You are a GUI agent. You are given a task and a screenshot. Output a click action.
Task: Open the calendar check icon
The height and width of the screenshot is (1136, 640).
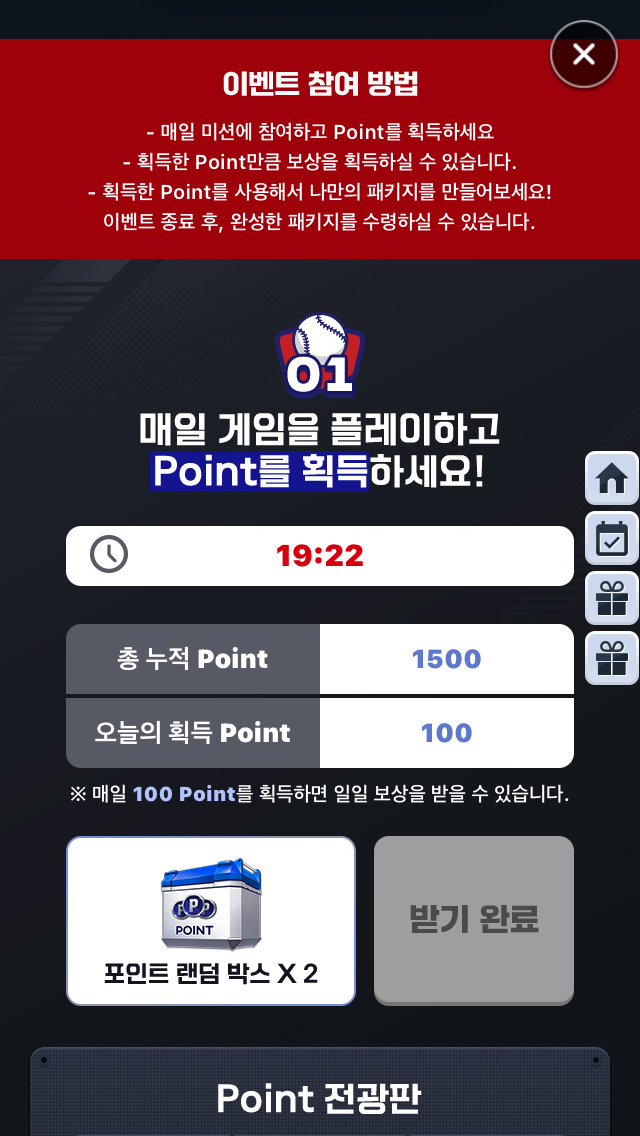click(612, 538)
